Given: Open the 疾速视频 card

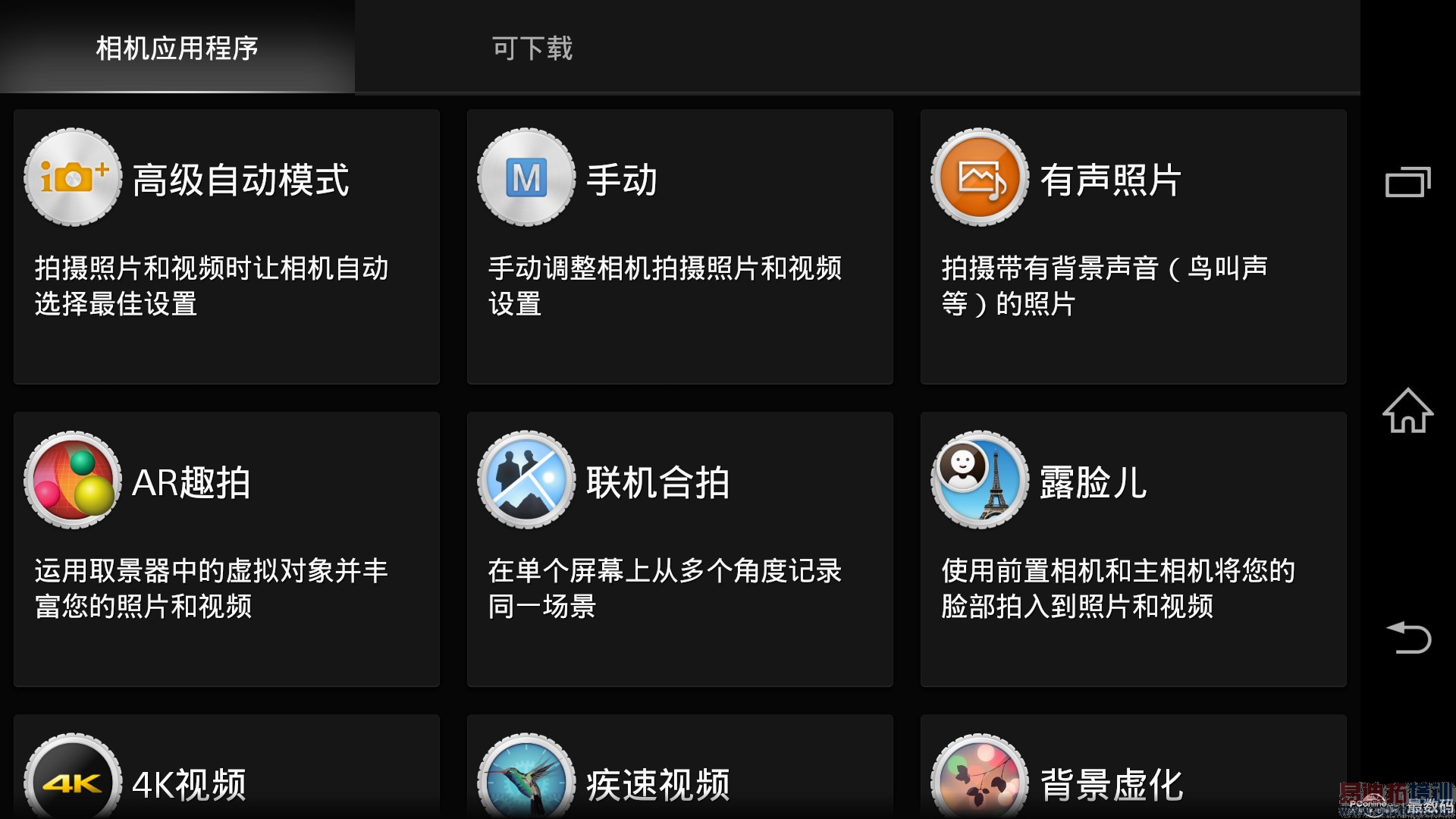Looking at the screenshot, I should tap(679, 773).
